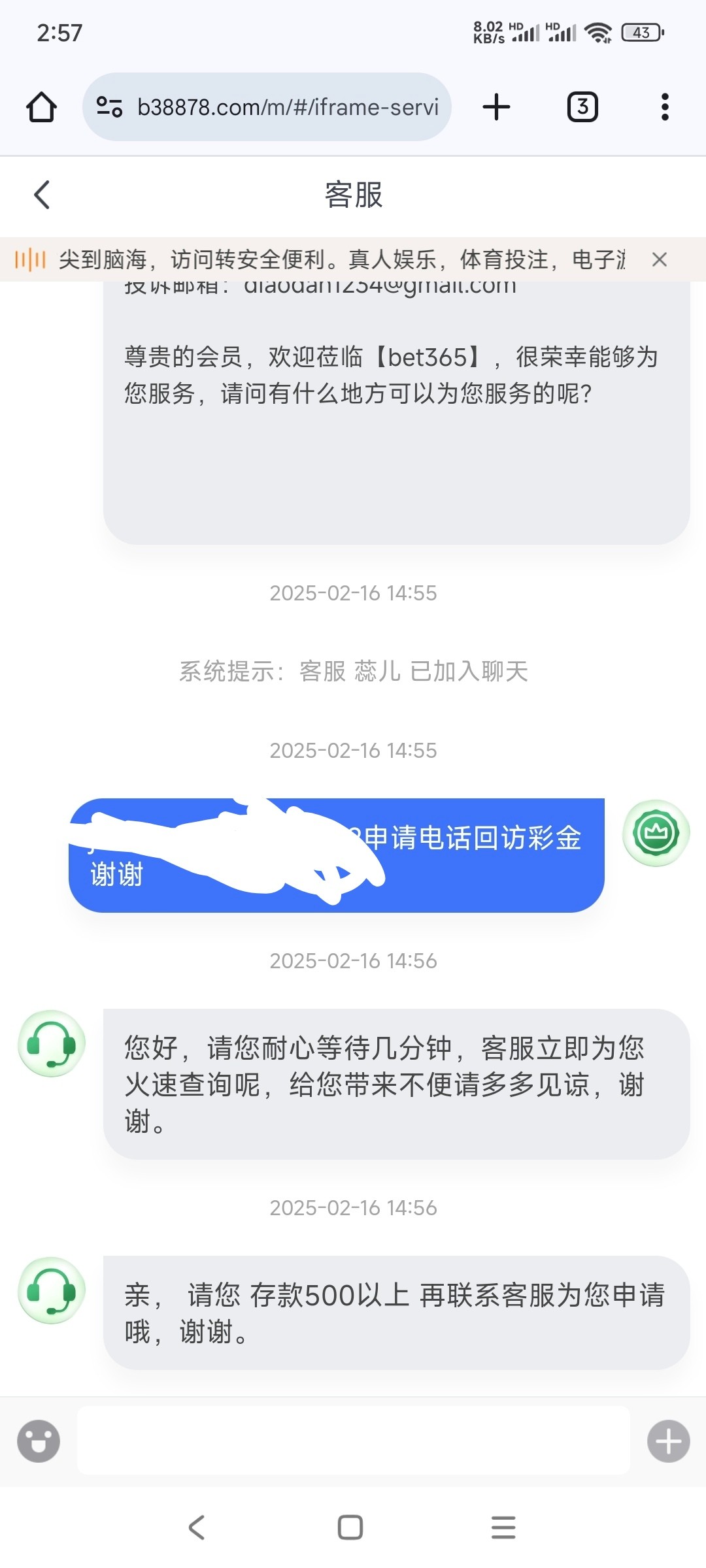Focus the chat message input field
Image resolution: width=706 pixels, height=1568 pixels.
pos(353,1441)
